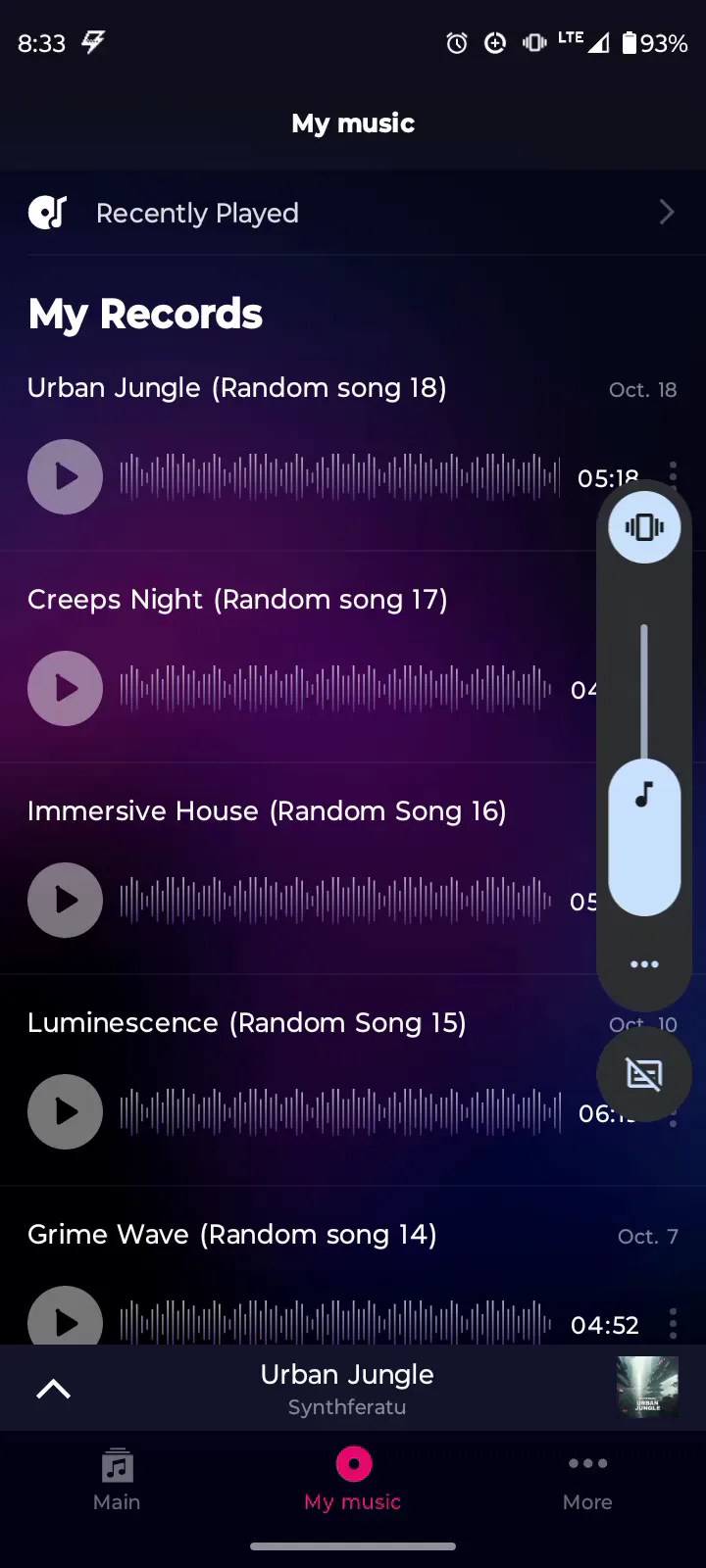Screen dimensions: 706x1568
Task: Toggle the vibrate ringer mode button
Action: coord(644,527)
